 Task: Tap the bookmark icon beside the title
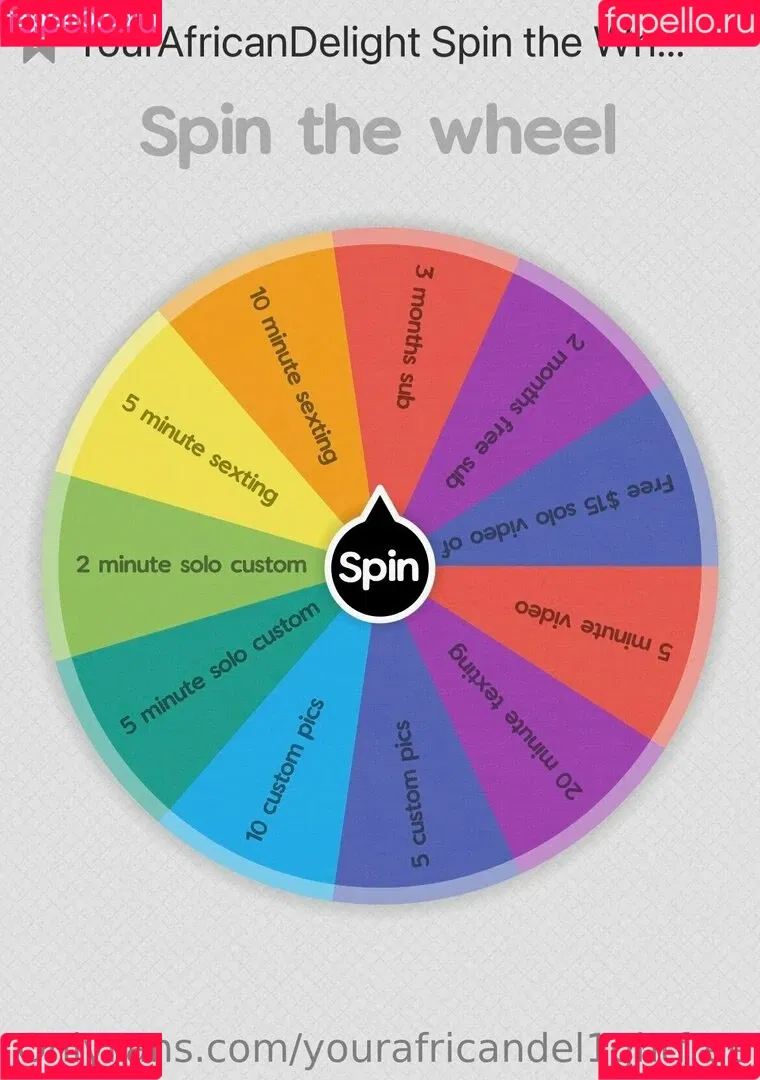(x=39, y=50)
